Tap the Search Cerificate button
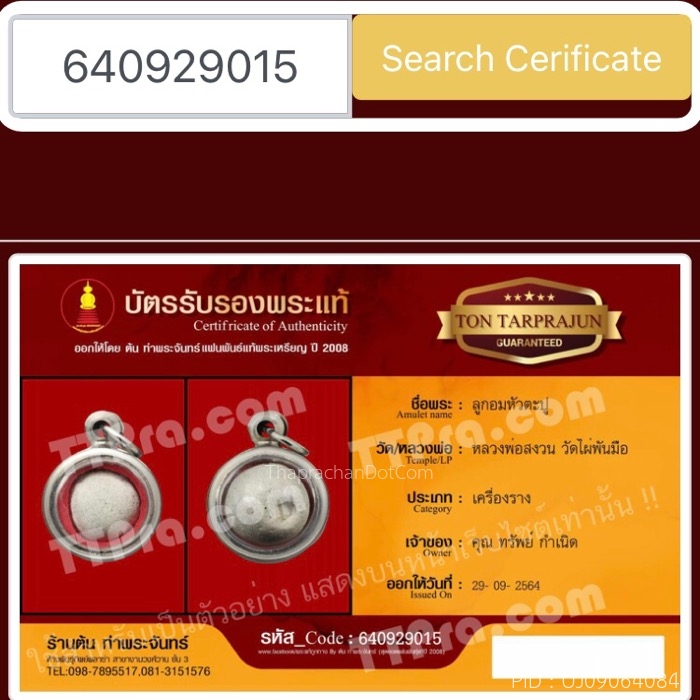Image resolution: width=700 pixels, height=700 pixels. (x=521, y=58)
